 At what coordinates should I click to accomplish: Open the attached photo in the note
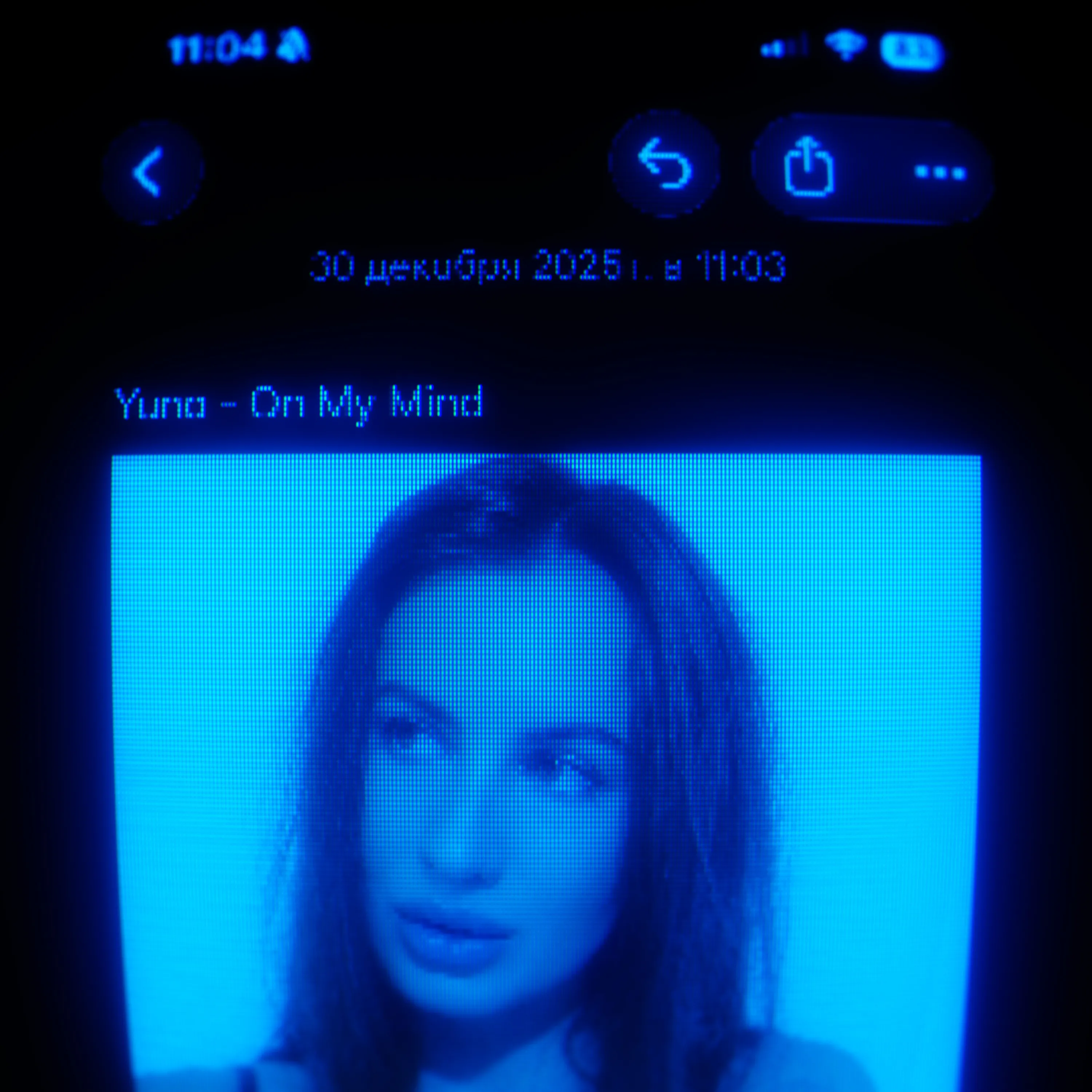(545, 763)
